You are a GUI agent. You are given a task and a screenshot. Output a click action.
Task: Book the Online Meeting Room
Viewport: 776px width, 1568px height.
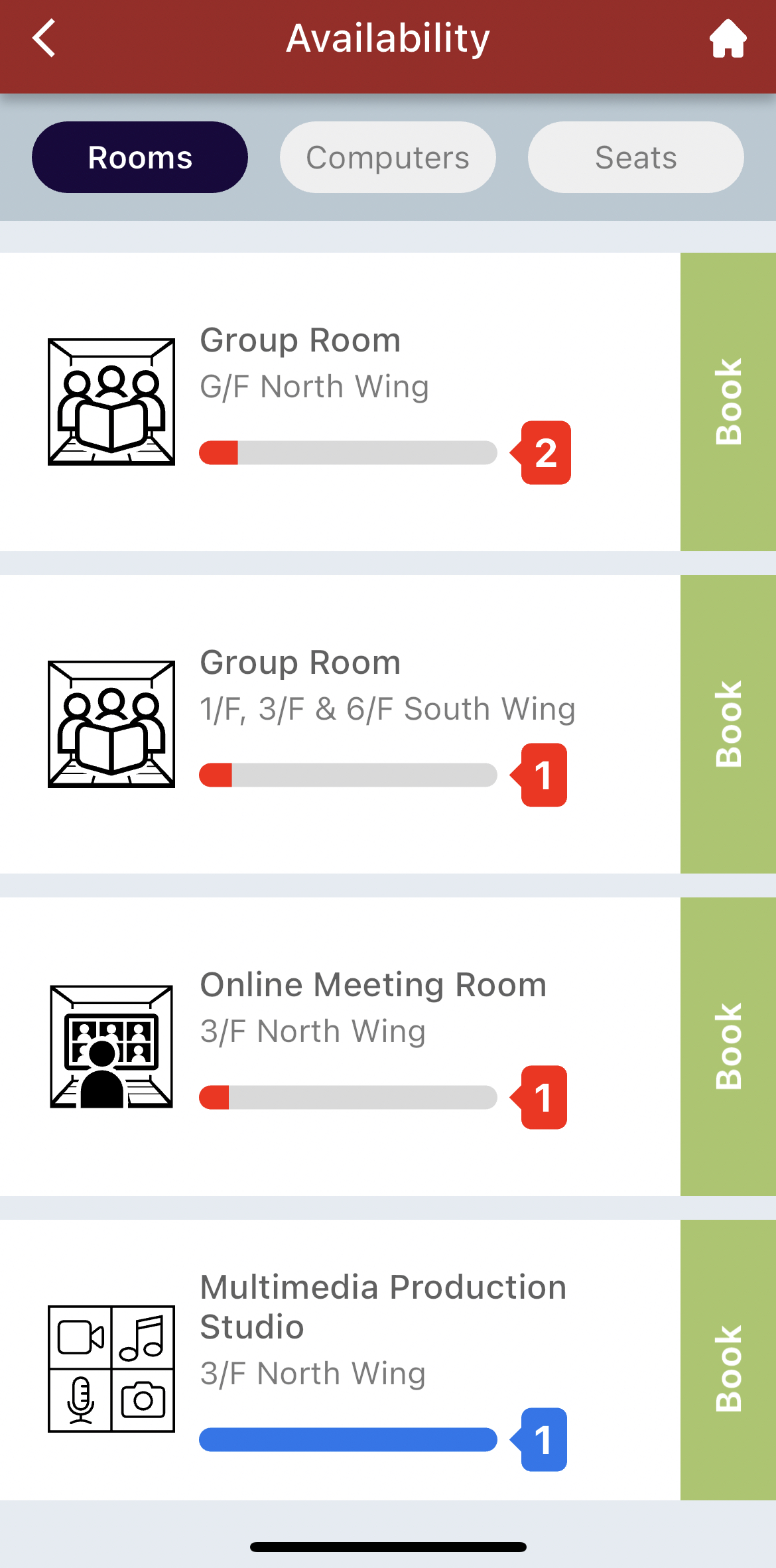pos(728,1047)
